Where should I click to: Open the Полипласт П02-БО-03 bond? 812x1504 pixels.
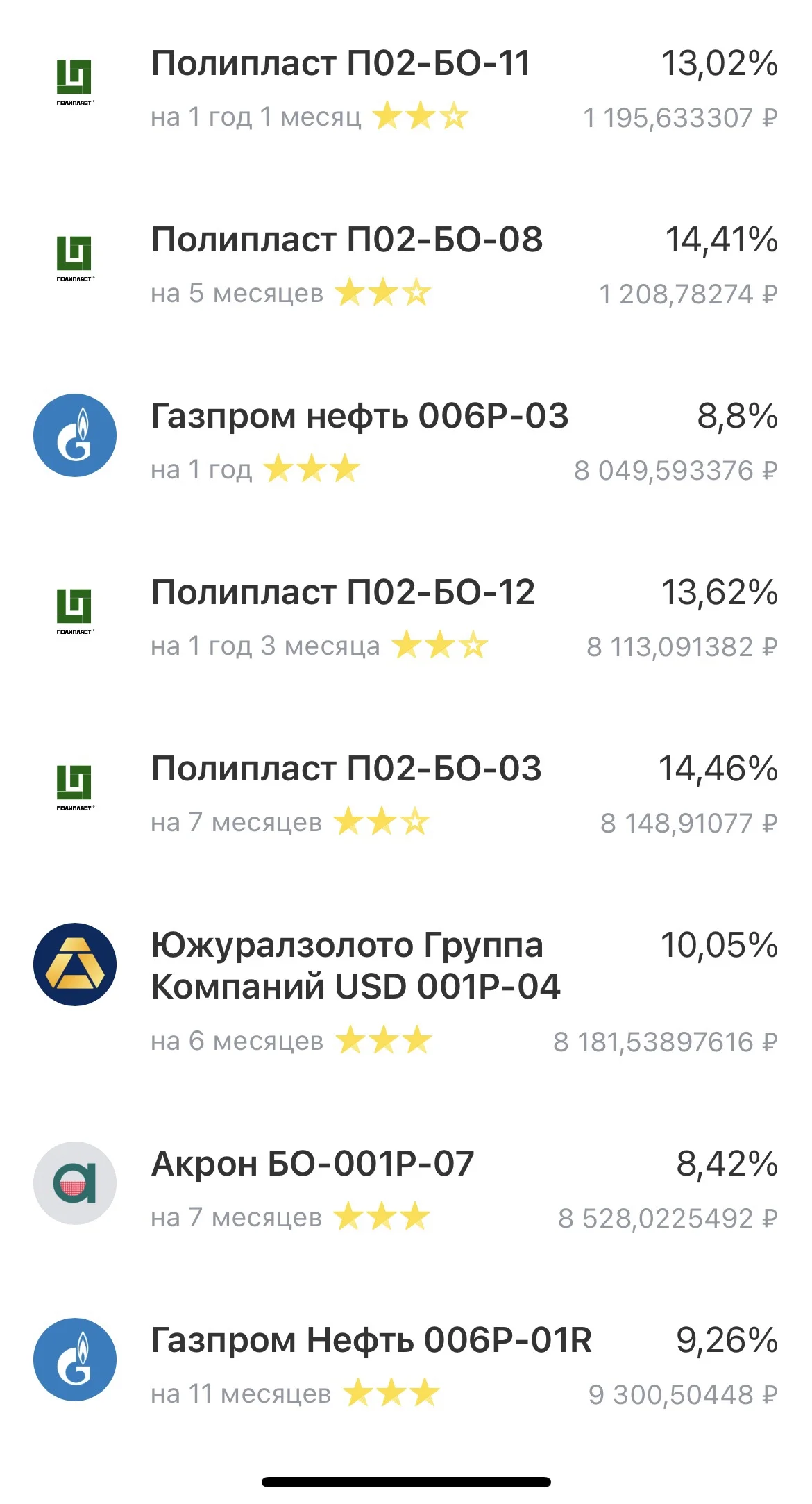click(x=406, y=794)
